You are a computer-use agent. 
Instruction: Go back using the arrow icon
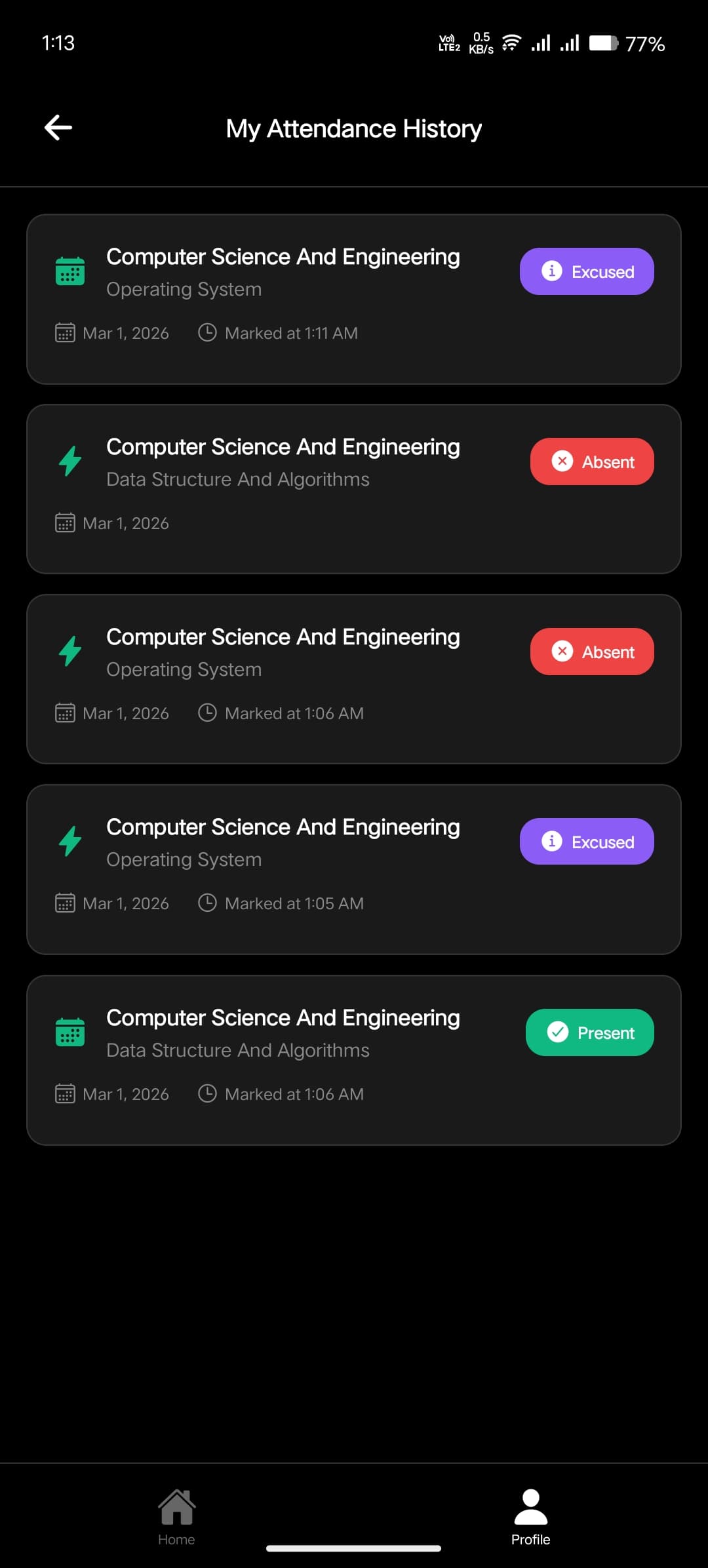click(x=58, y=127)
